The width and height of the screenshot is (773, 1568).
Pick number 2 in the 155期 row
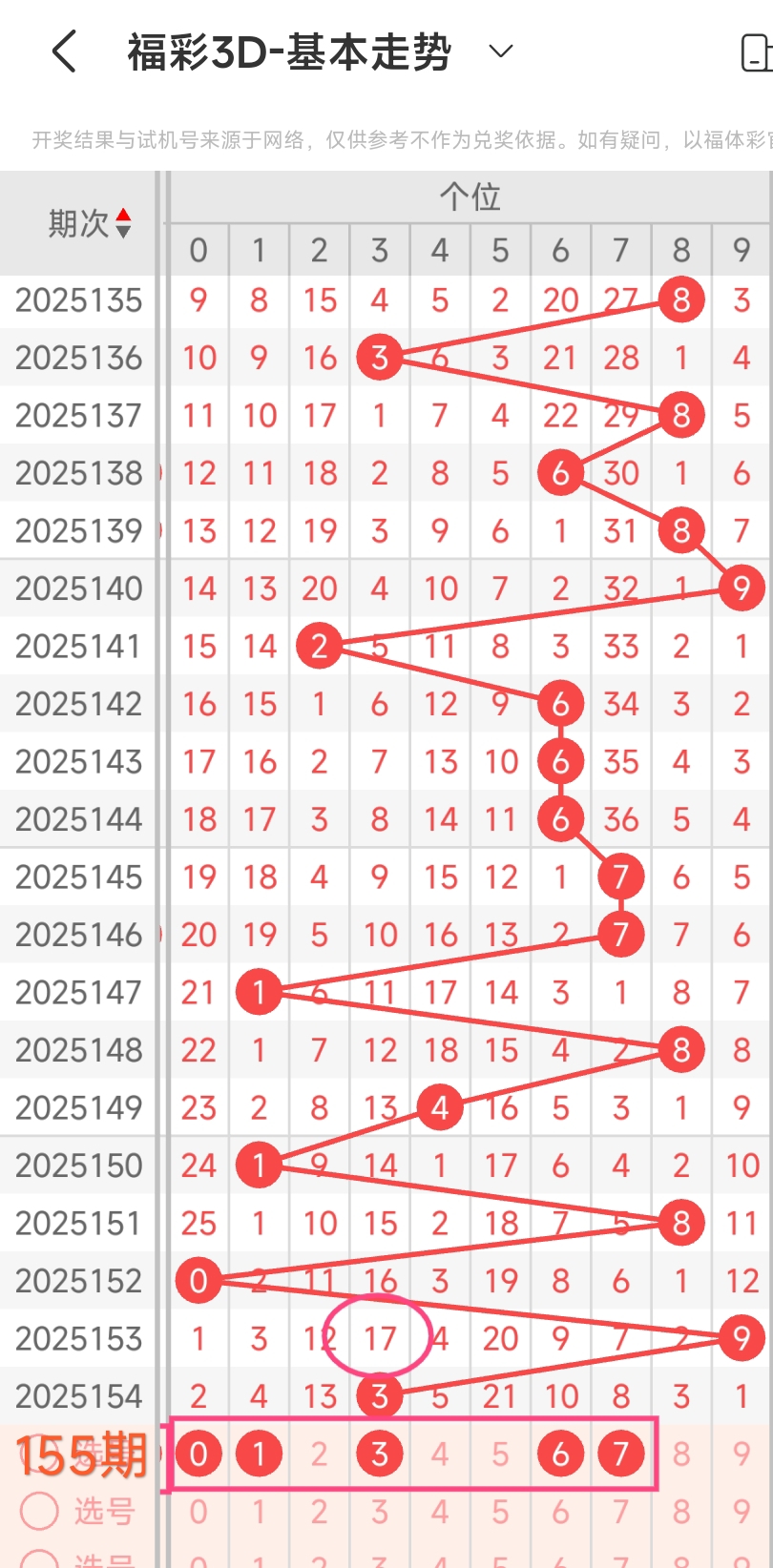(319, 1454)
